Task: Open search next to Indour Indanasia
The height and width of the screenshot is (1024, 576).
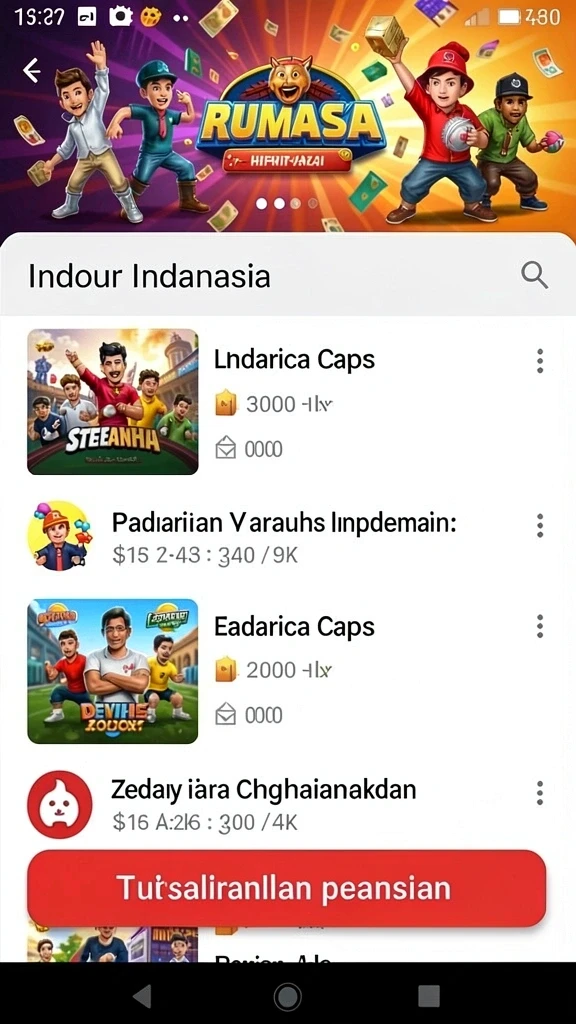Action: 534,276
